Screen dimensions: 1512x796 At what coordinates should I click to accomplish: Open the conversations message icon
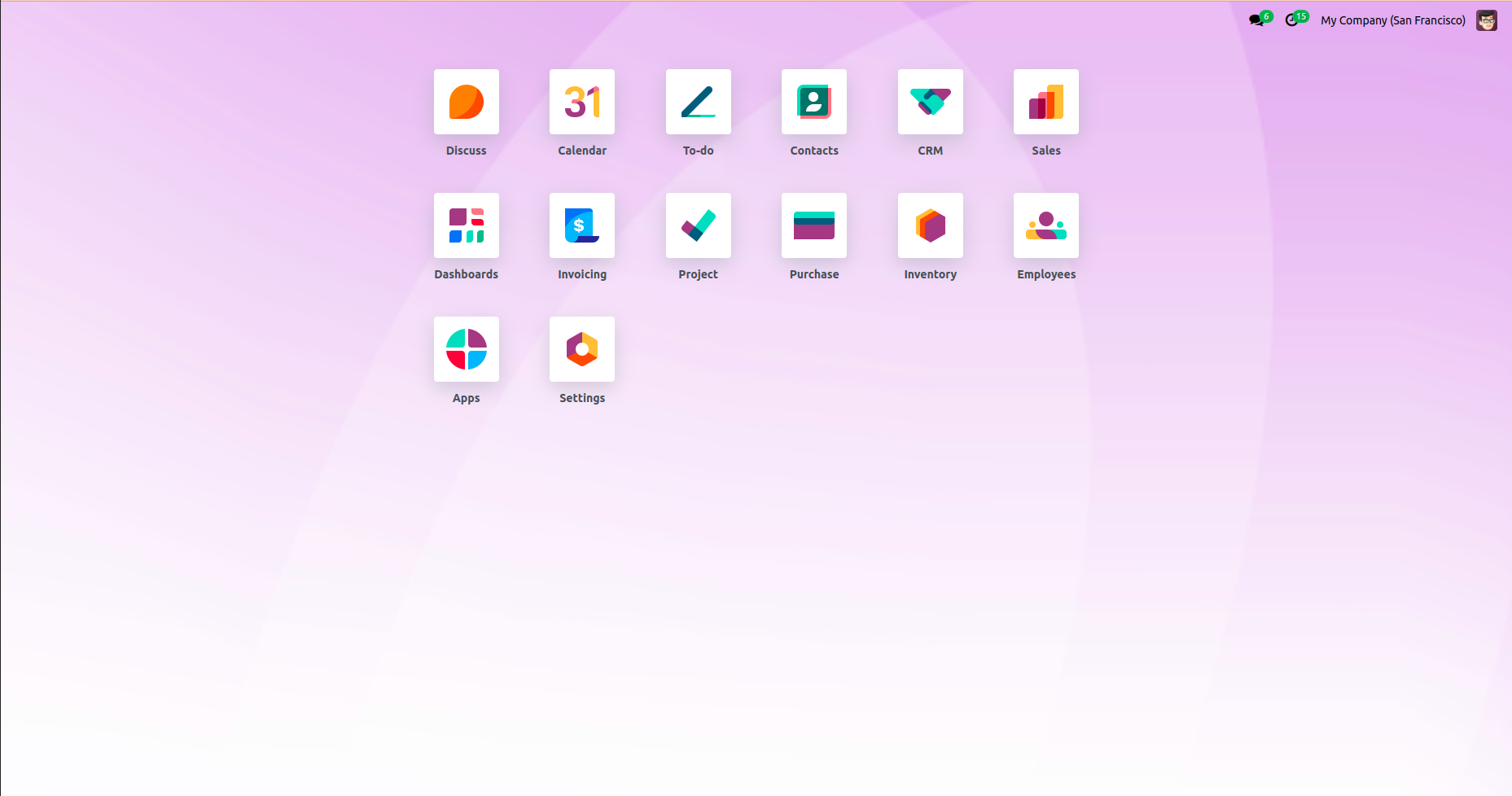pos(1256,20)
